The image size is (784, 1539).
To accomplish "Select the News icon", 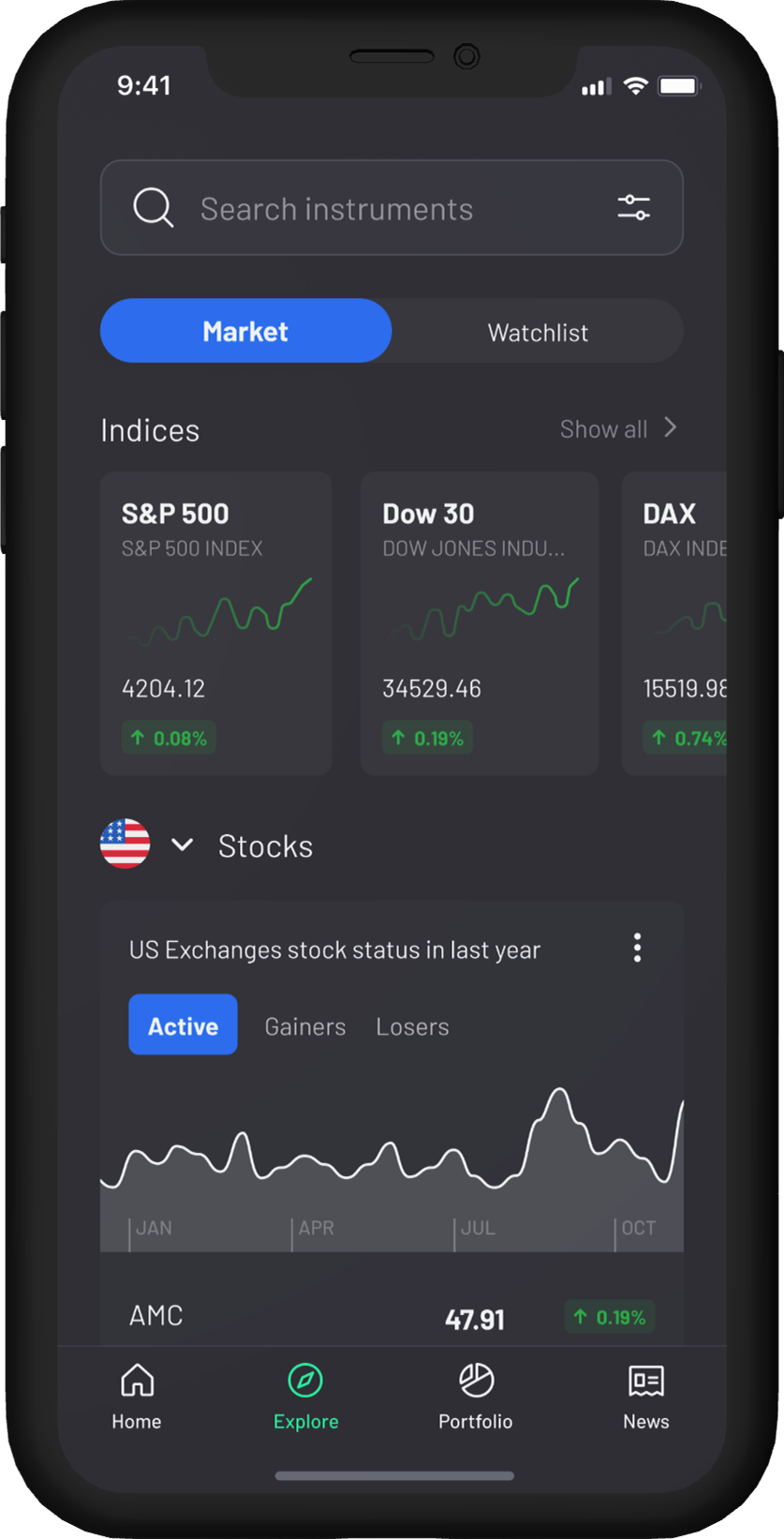I will (x=645, y=1380).
